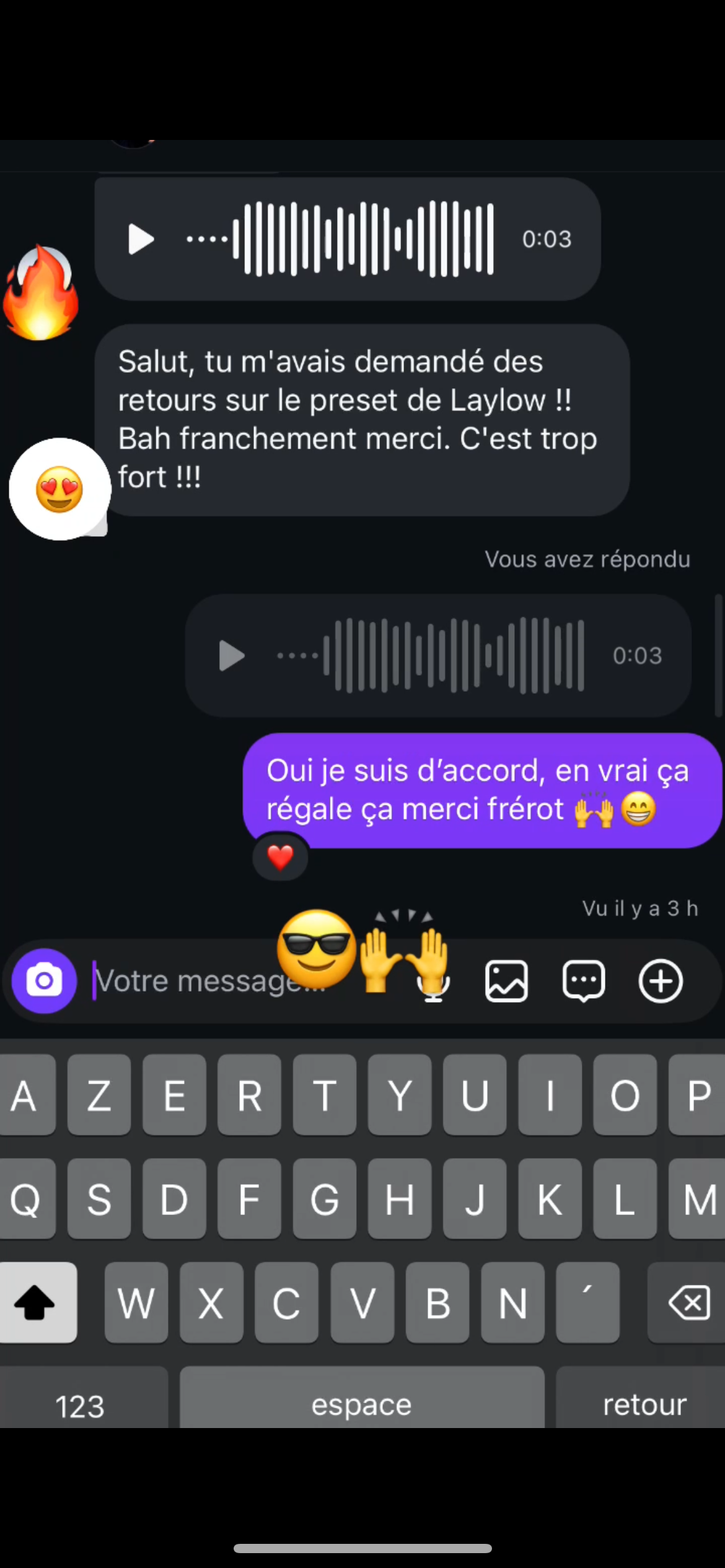Switch the keyboard to 123 numbers

tap(81, 1406)
